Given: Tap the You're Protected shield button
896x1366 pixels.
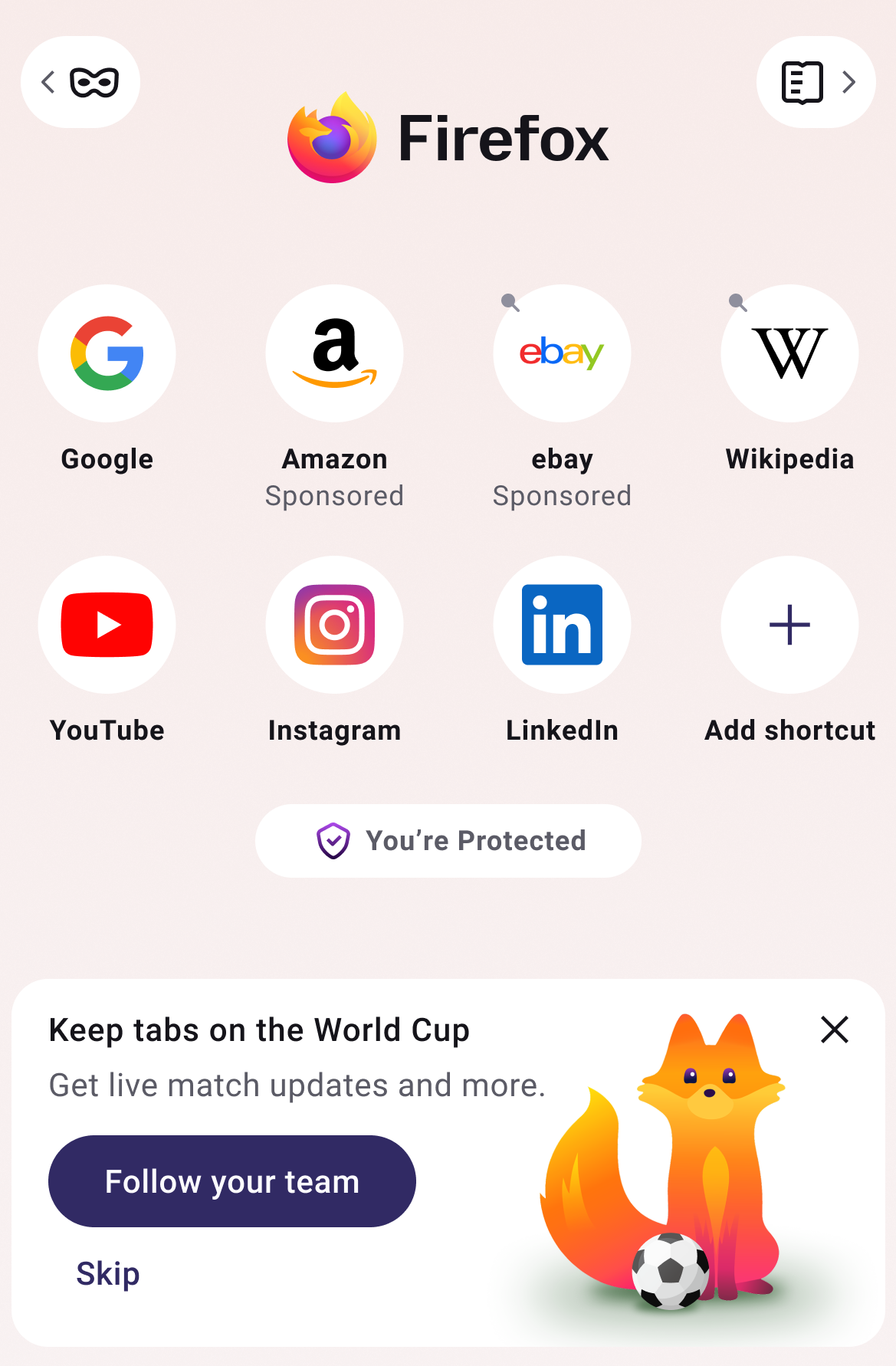Looking at the screenshot, I should pos(448,841).
